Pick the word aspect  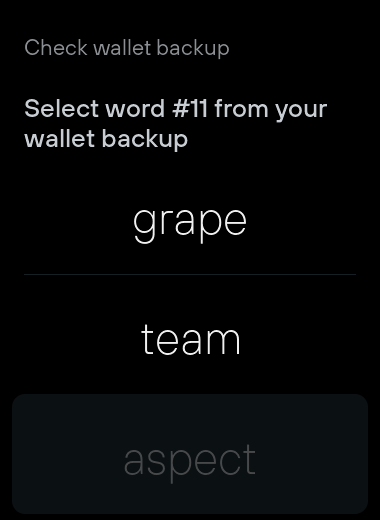click(190, 454)
